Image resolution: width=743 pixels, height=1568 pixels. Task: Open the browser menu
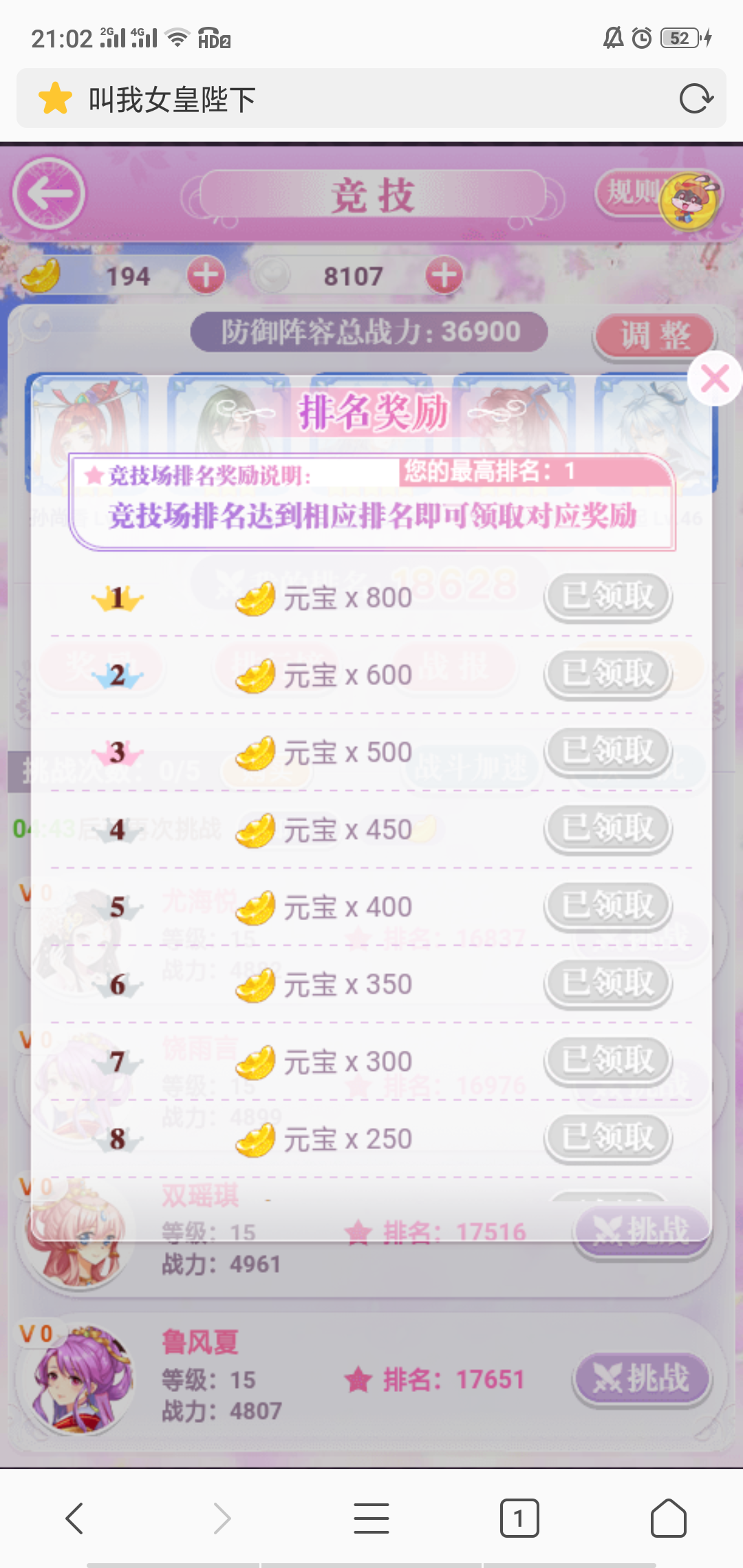[x=371, y=1518]
